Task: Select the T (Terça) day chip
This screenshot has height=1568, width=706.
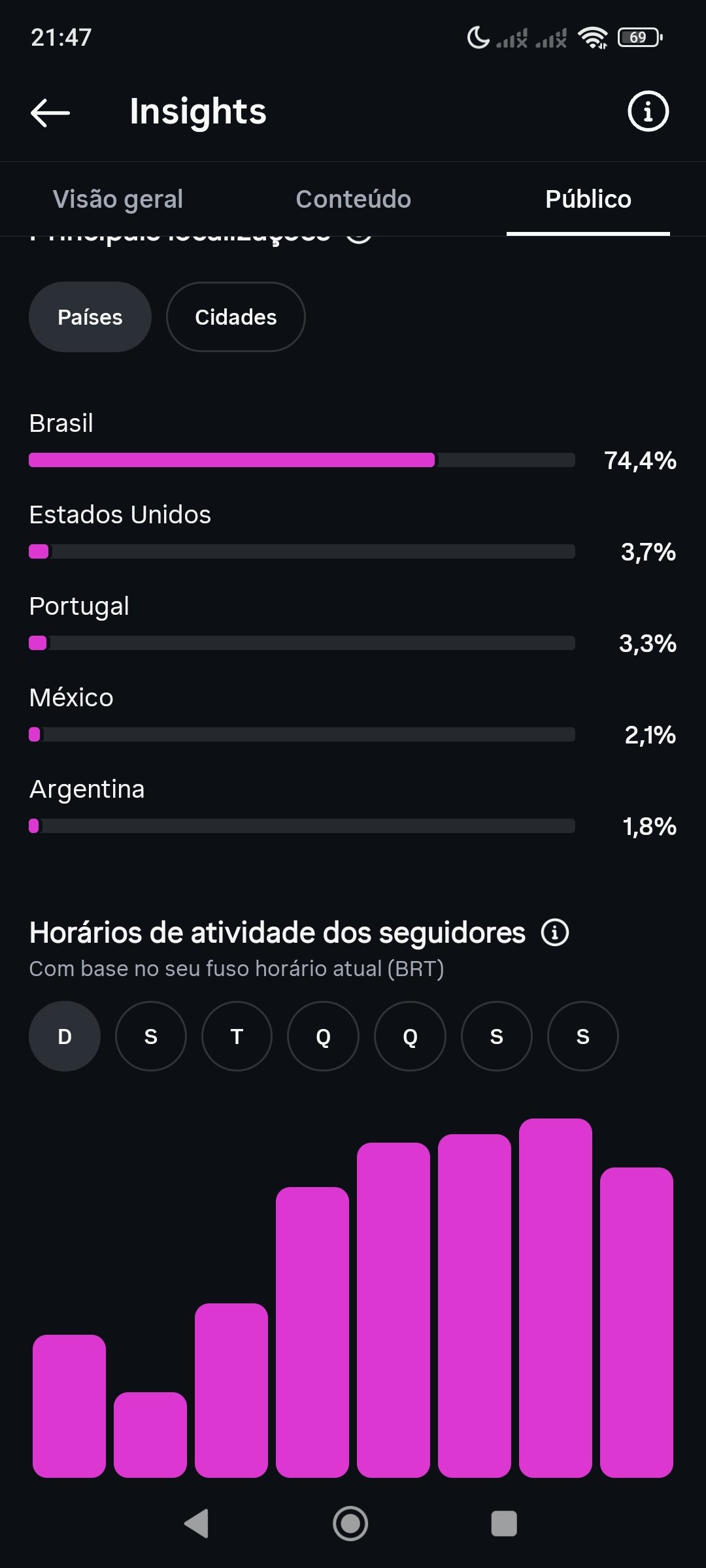Action: [x=237, y=1036]
